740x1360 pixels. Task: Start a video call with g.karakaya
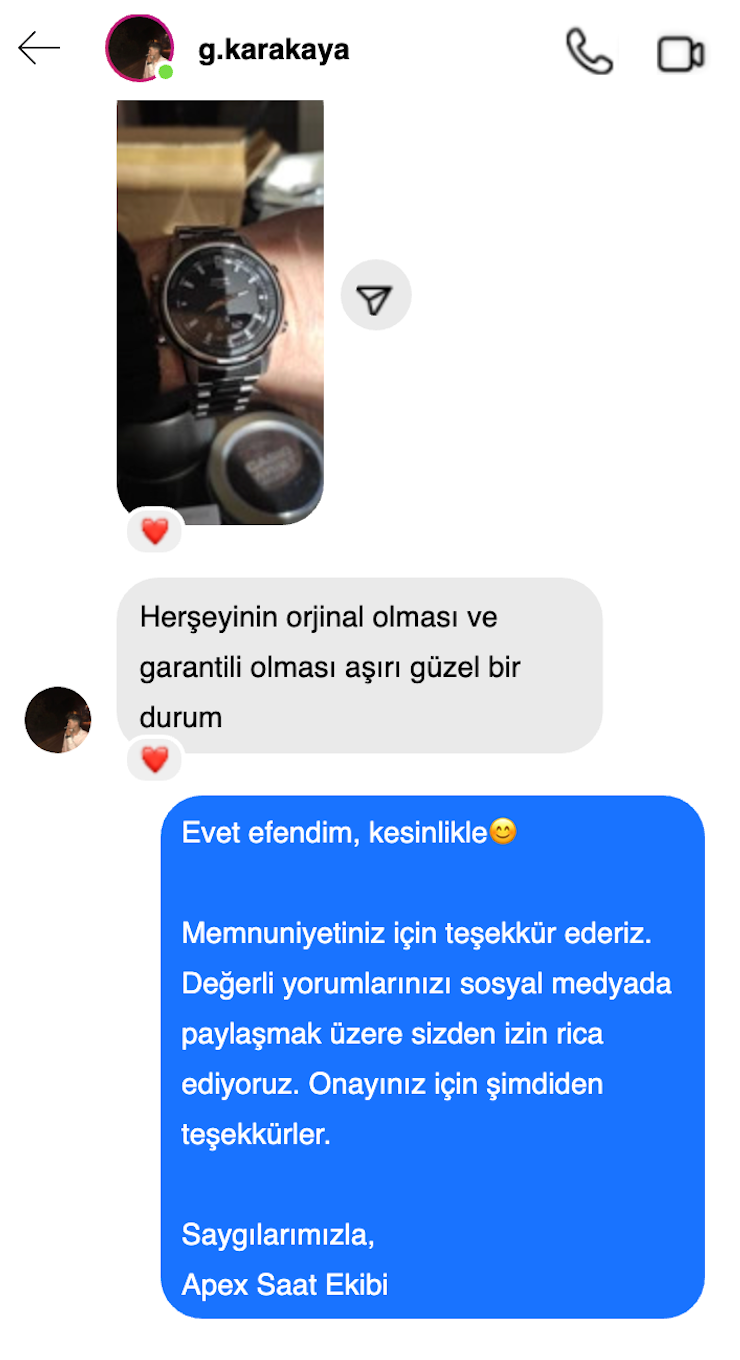[x=681, y=53]
